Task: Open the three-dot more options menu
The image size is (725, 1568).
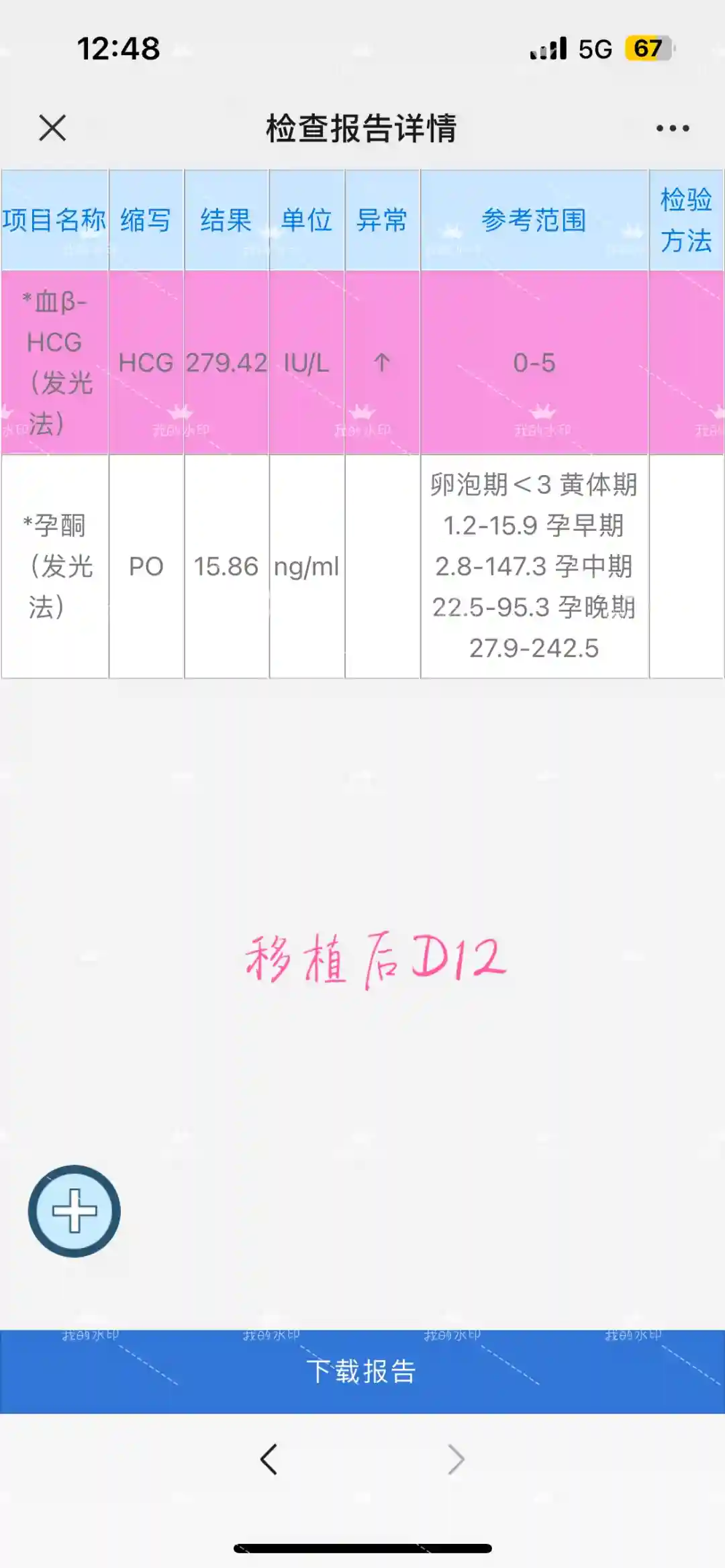Action: click(x=673, y=127)
